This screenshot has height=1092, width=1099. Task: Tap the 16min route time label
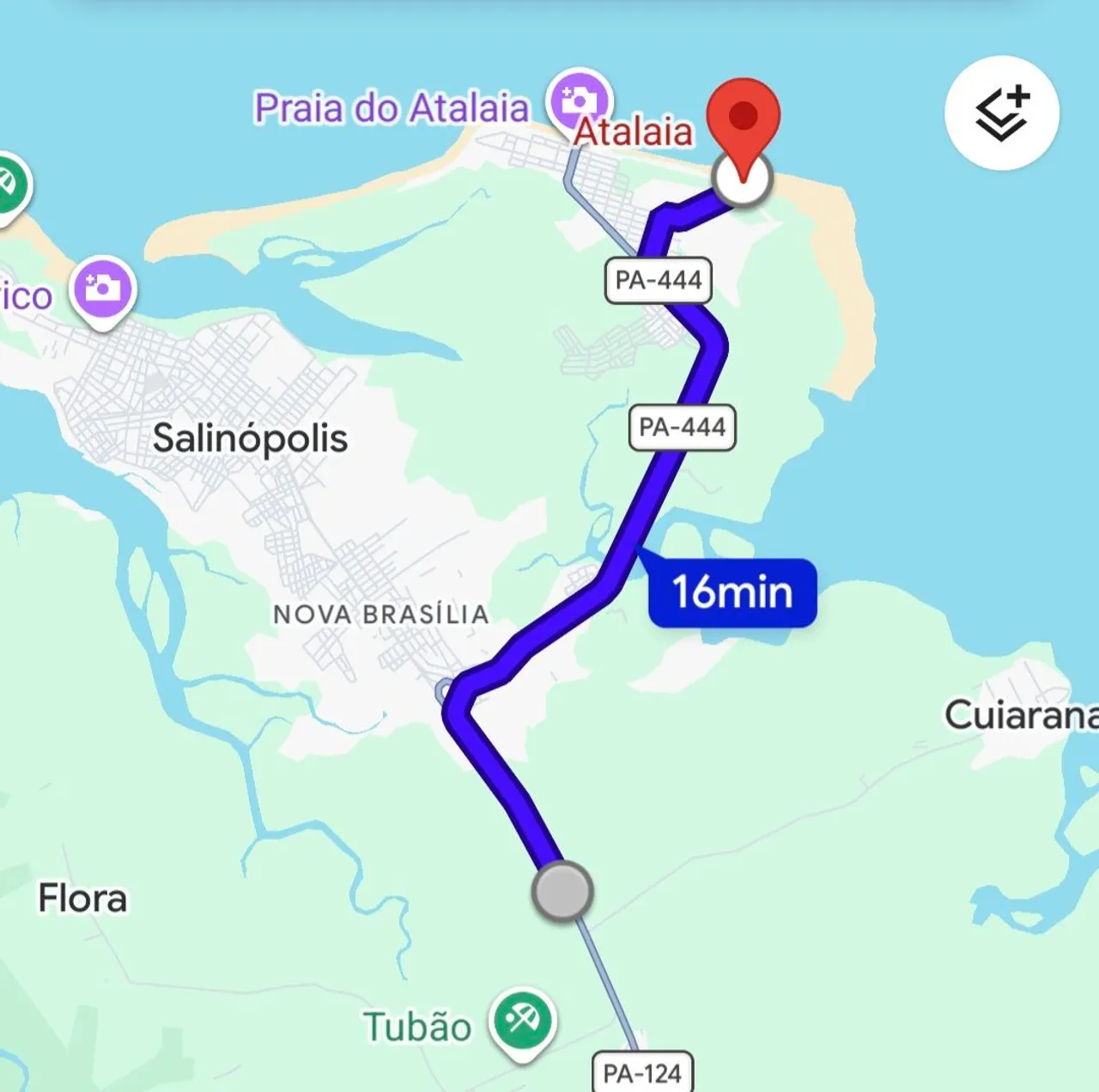732,592
